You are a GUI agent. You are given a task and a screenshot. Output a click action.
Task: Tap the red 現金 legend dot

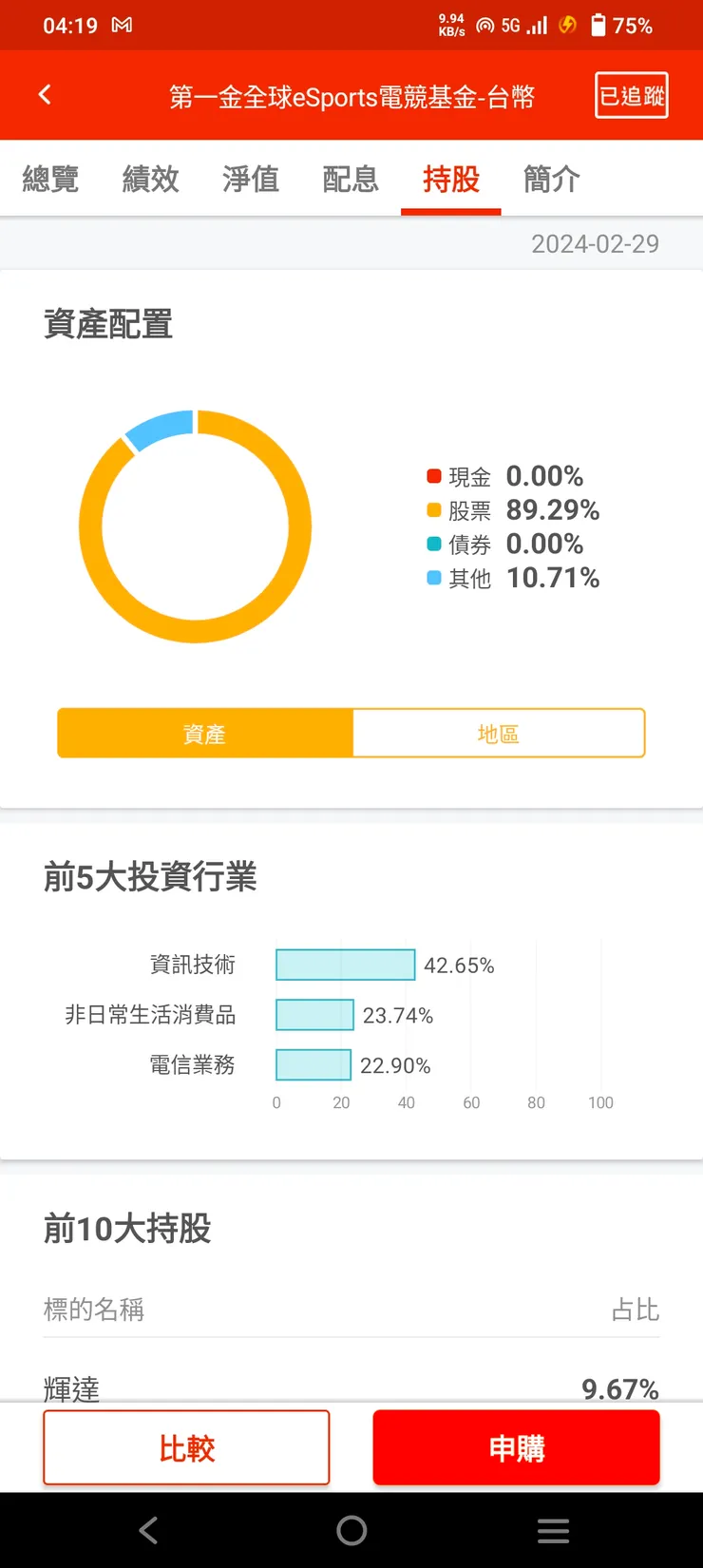coord(435,476)
